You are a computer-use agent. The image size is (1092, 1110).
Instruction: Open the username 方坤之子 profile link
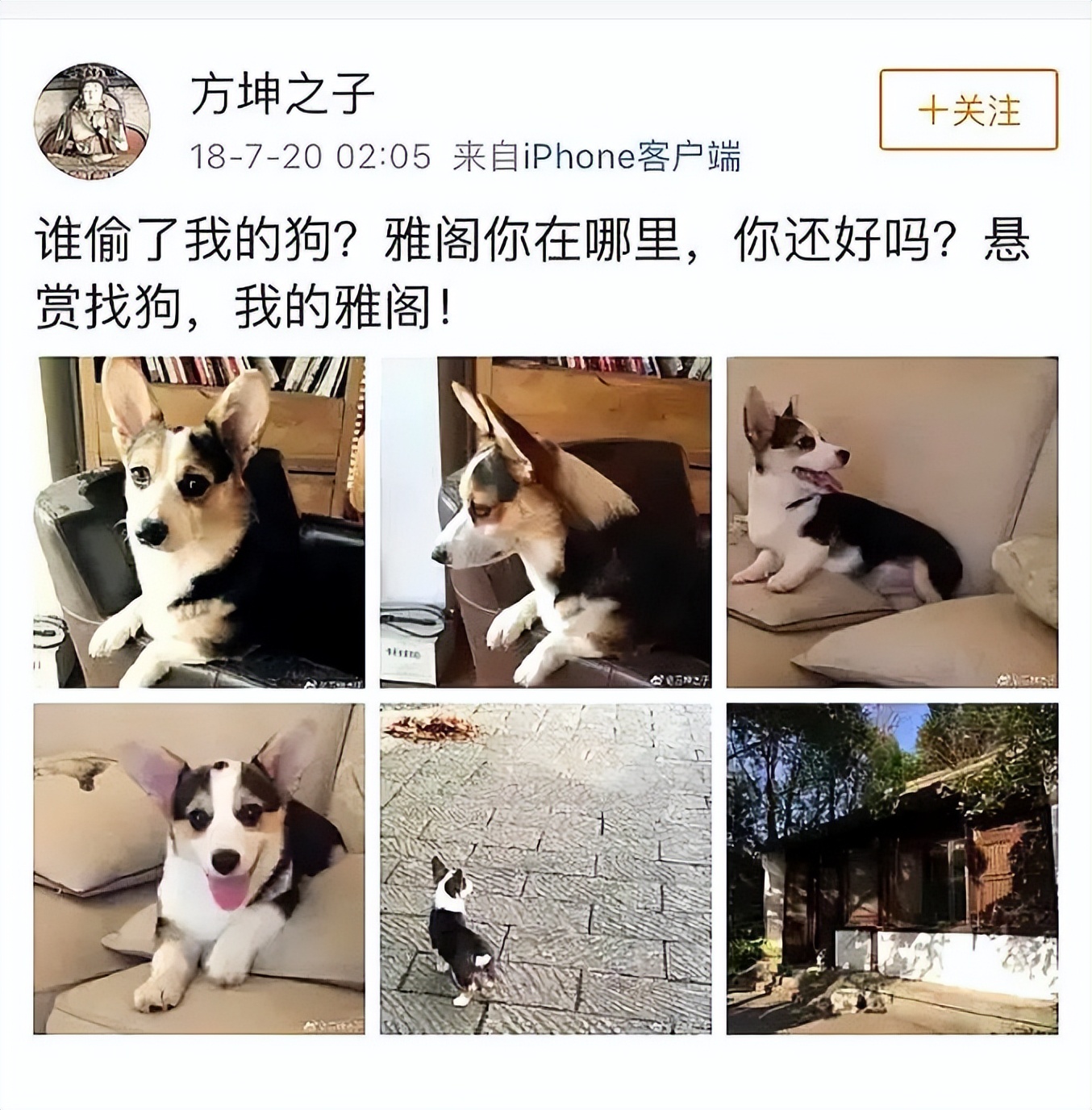tap(282, 94)
